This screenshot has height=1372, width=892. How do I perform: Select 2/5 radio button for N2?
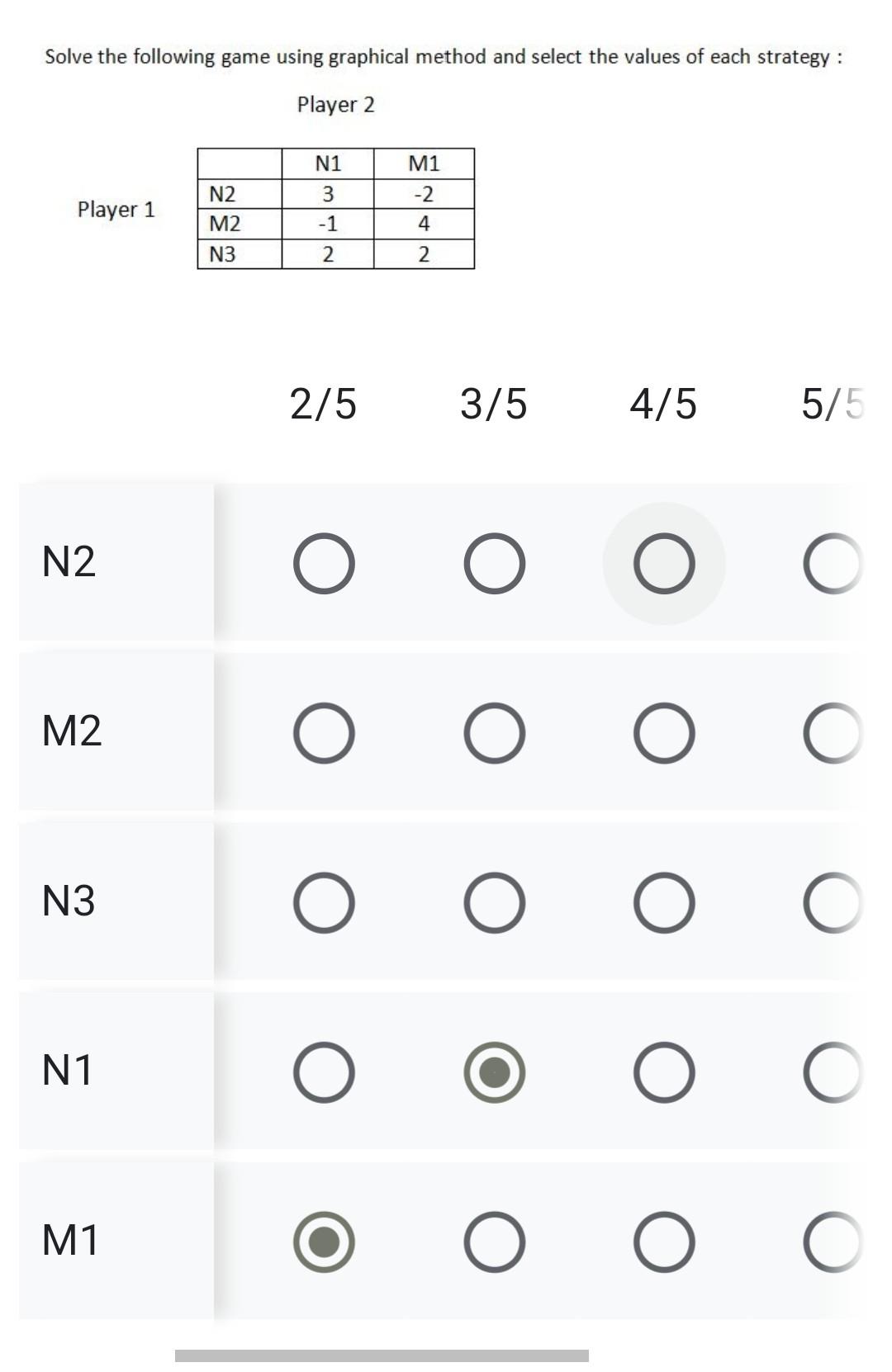[325, 563]
